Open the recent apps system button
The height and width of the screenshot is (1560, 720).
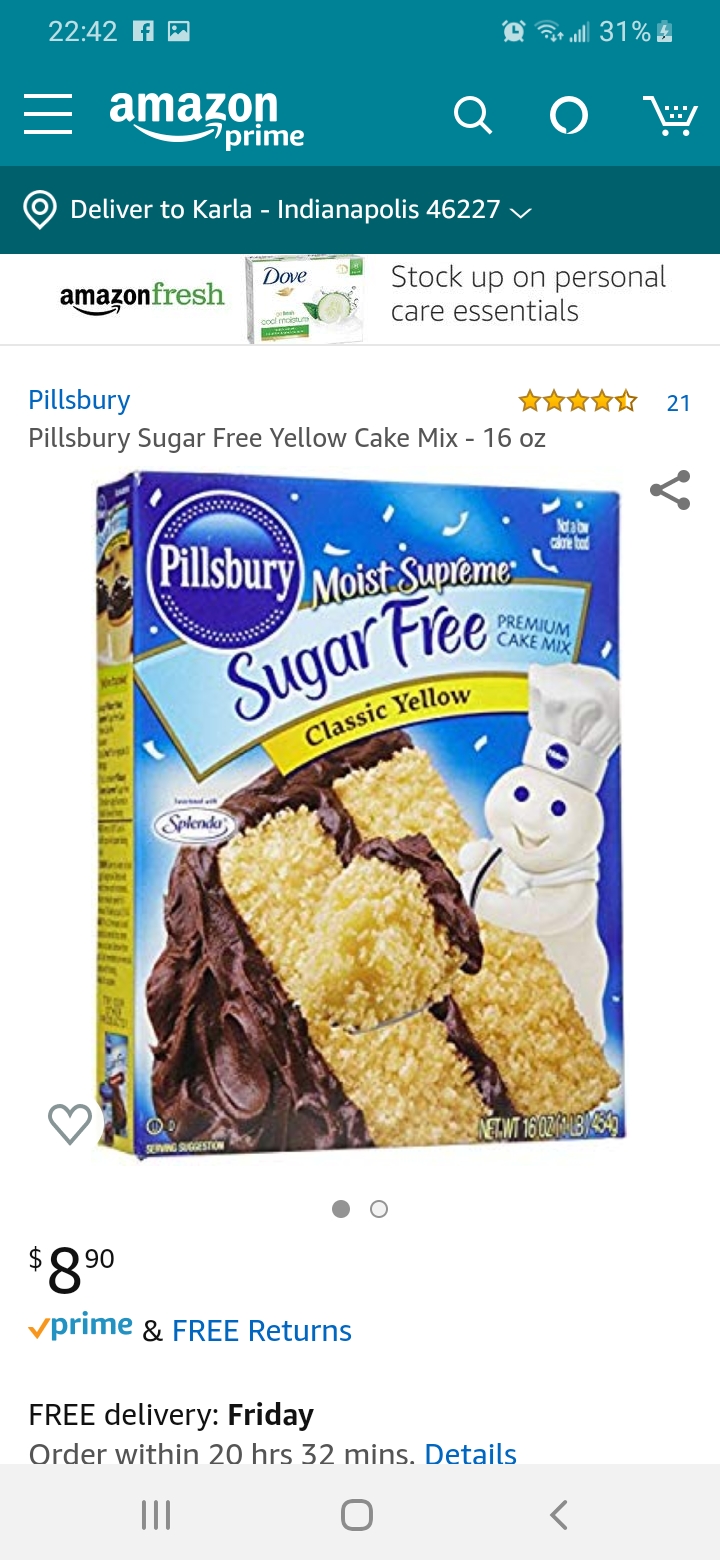[x=156, y=1514]
